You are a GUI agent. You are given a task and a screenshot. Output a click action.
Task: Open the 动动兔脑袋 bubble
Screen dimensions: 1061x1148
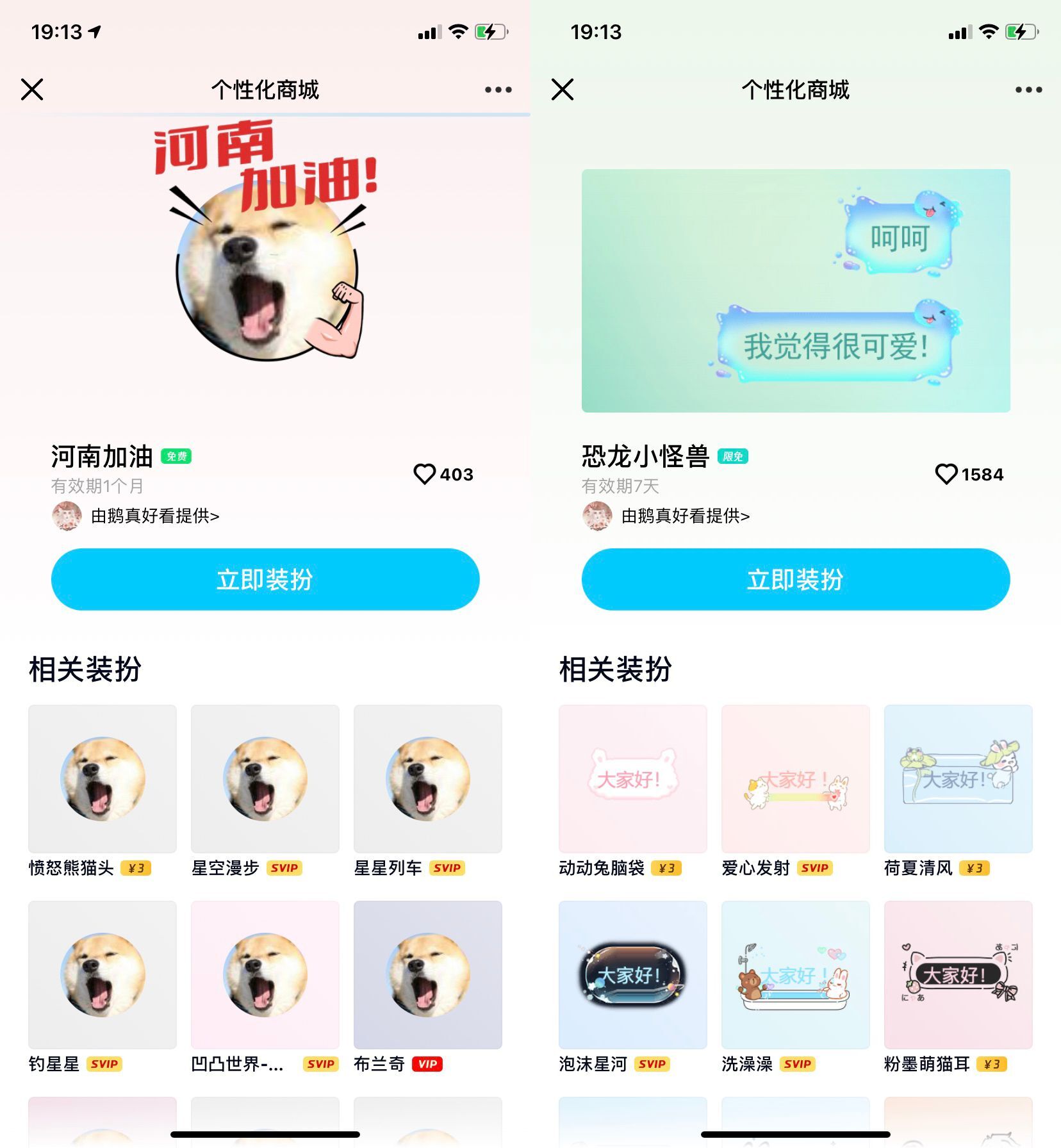click(x=633, y=779)
